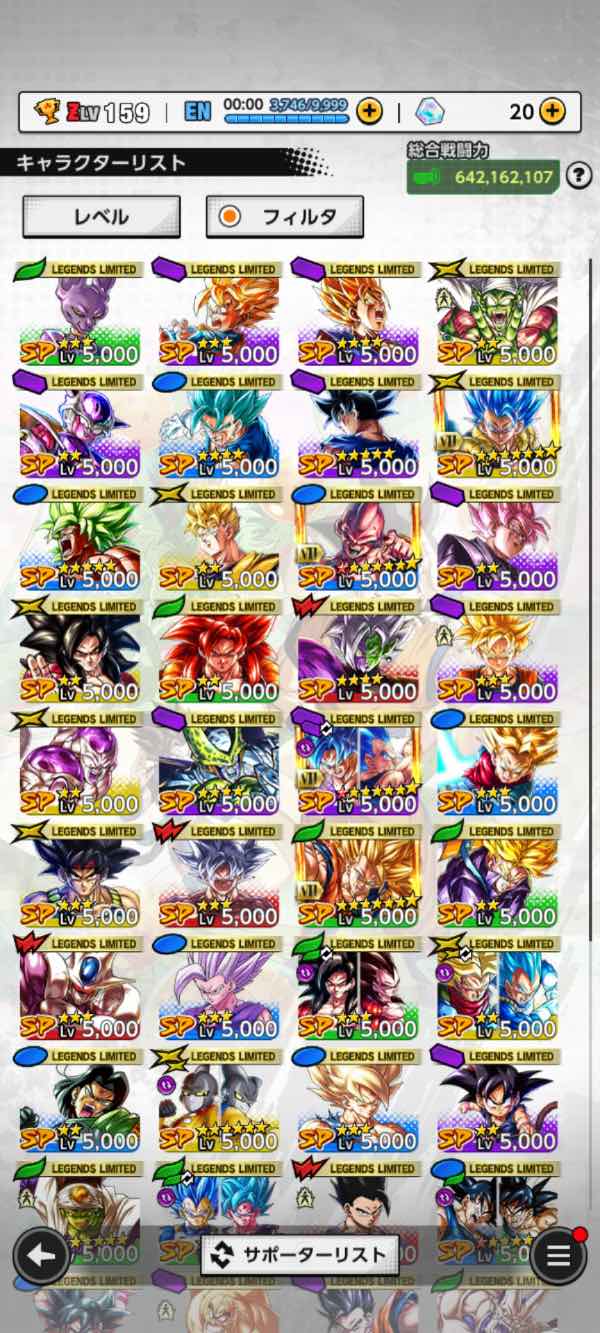Open the hamburger menu button

(557, 1255)
